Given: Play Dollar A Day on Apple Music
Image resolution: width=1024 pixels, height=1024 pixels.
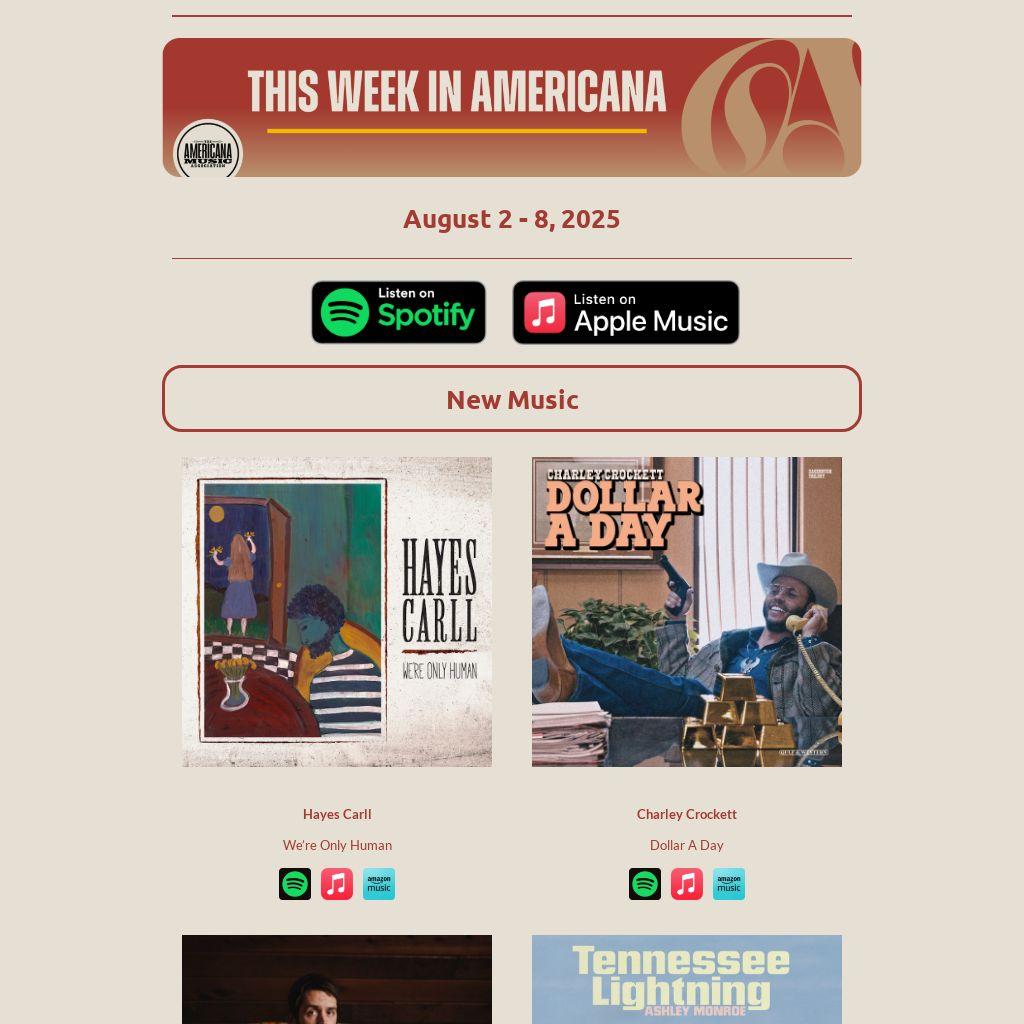Looking at the screenshot, I should 687,884.
